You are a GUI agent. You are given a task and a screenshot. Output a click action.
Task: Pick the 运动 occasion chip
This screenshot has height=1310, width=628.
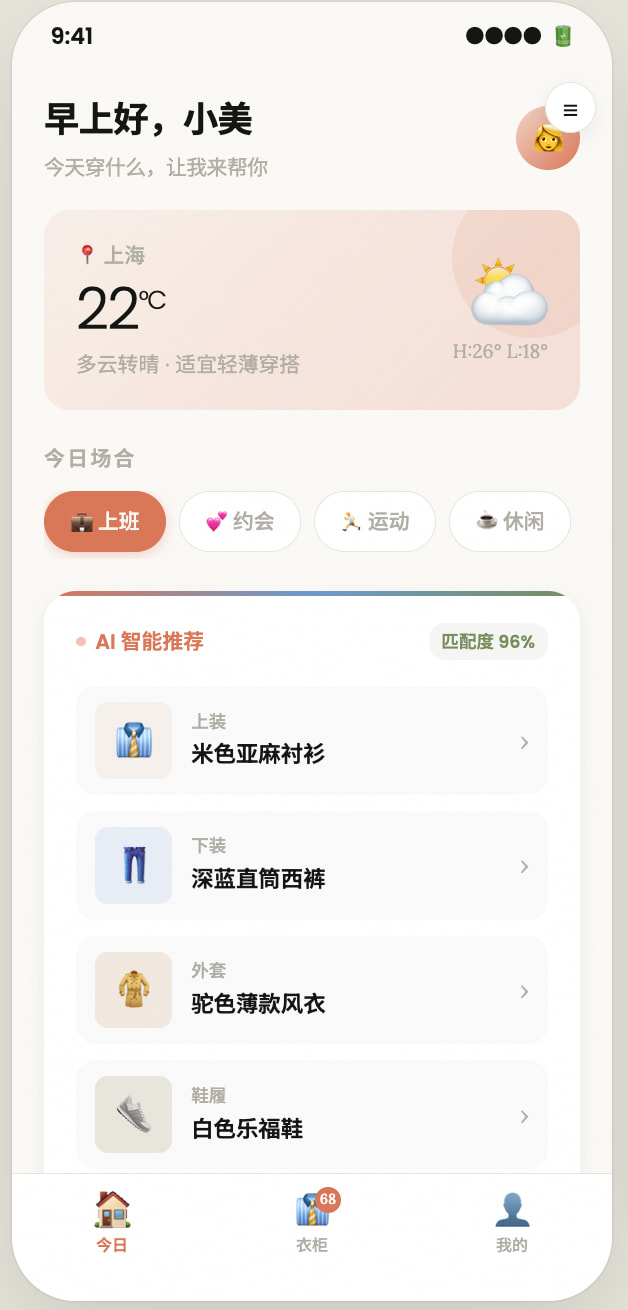point(375,521)
